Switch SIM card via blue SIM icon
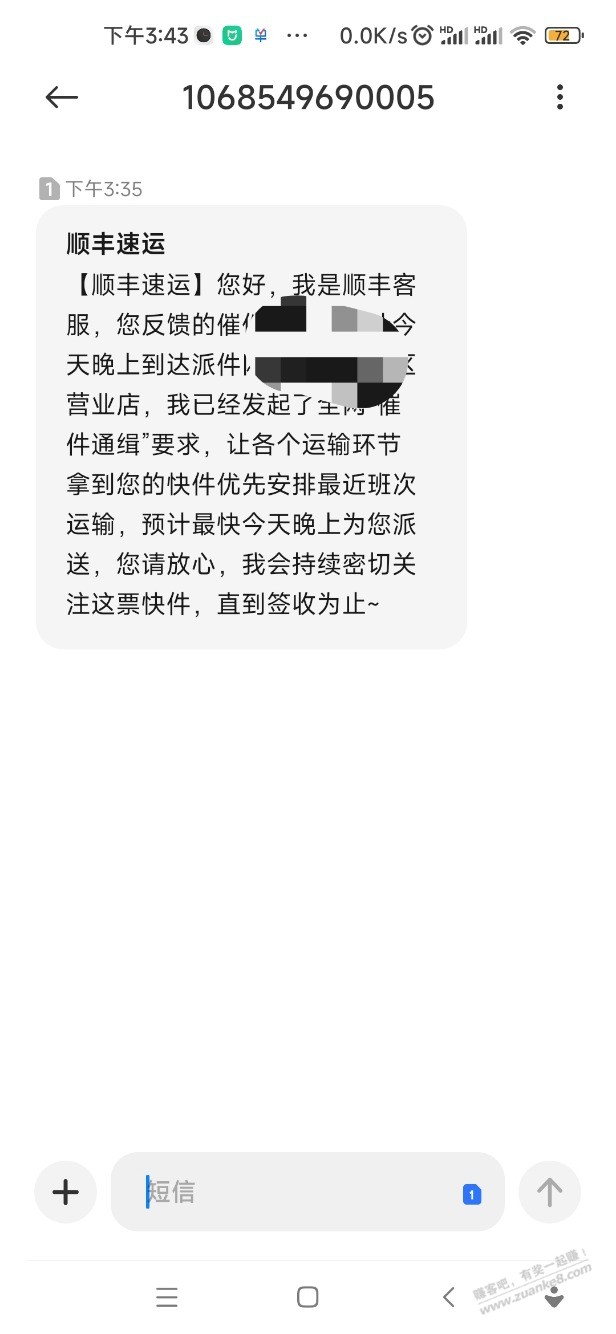The image size is (616, 1334). [472, 1194]
